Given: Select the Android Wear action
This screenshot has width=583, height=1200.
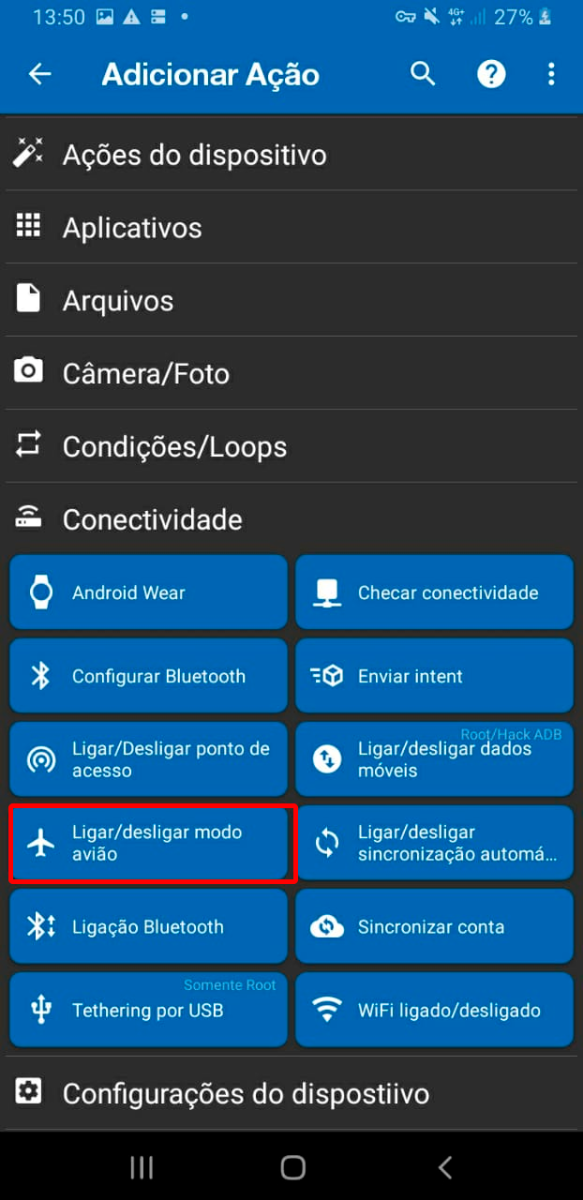Looking at the screenshot, I should pos(149,593).
